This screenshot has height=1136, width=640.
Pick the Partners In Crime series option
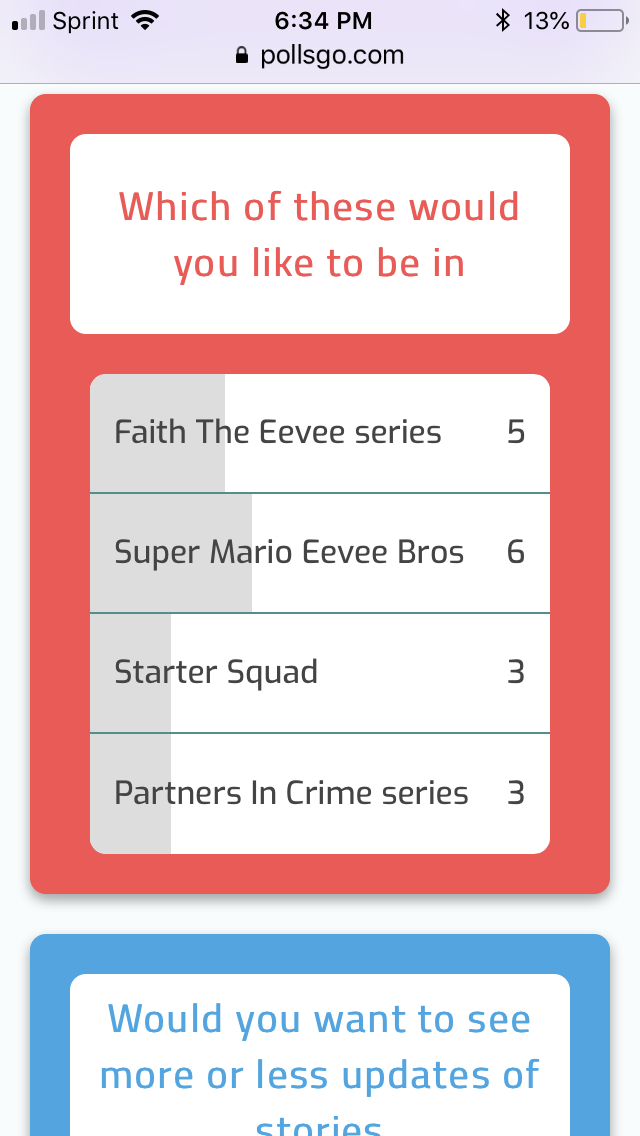pyautogui.click(x=320, y=793)
